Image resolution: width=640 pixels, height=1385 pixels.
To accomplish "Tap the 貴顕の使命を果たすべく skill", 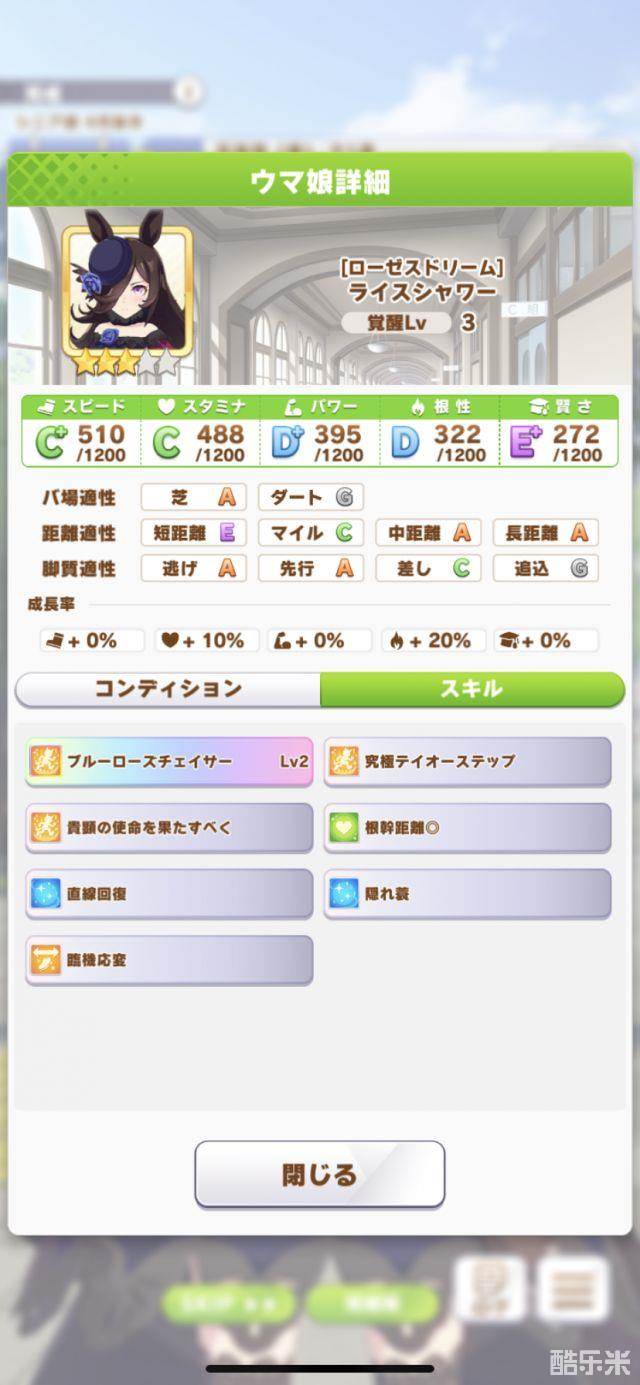I will [169, 828].
